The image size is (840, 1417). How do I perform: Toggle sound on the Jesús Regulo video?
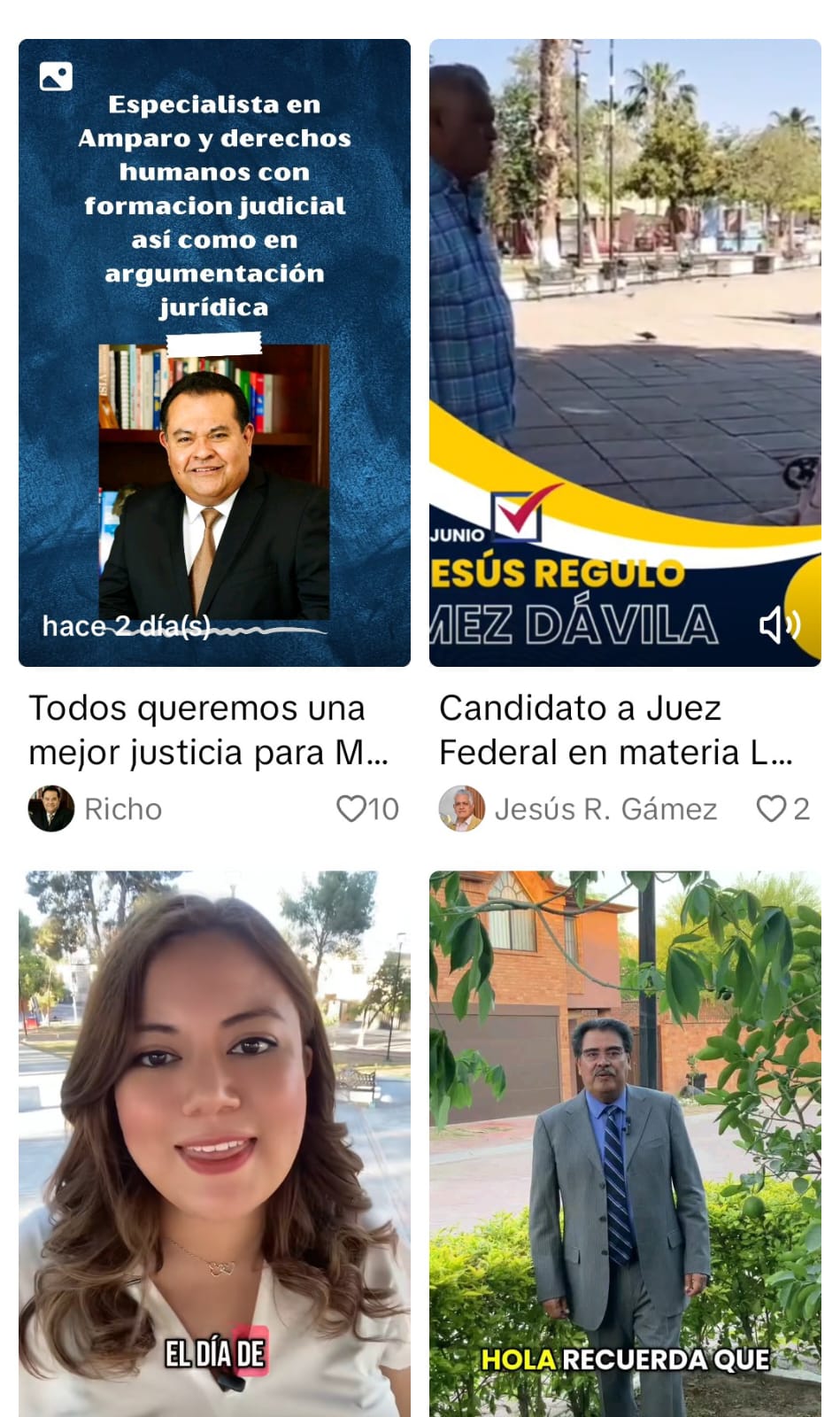coord(779,625)
